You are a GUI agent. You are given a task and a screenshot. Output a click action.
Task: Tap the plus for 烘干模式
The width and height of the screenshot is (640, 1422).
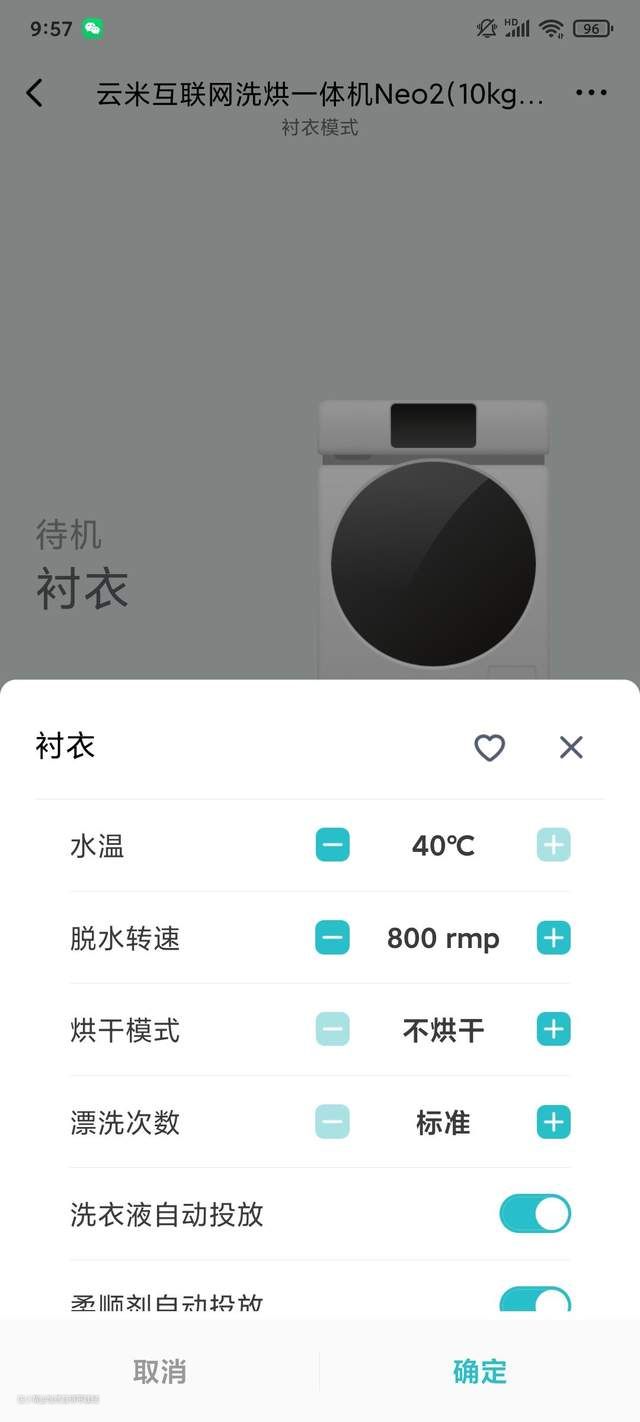click(x=553, y=1030)
